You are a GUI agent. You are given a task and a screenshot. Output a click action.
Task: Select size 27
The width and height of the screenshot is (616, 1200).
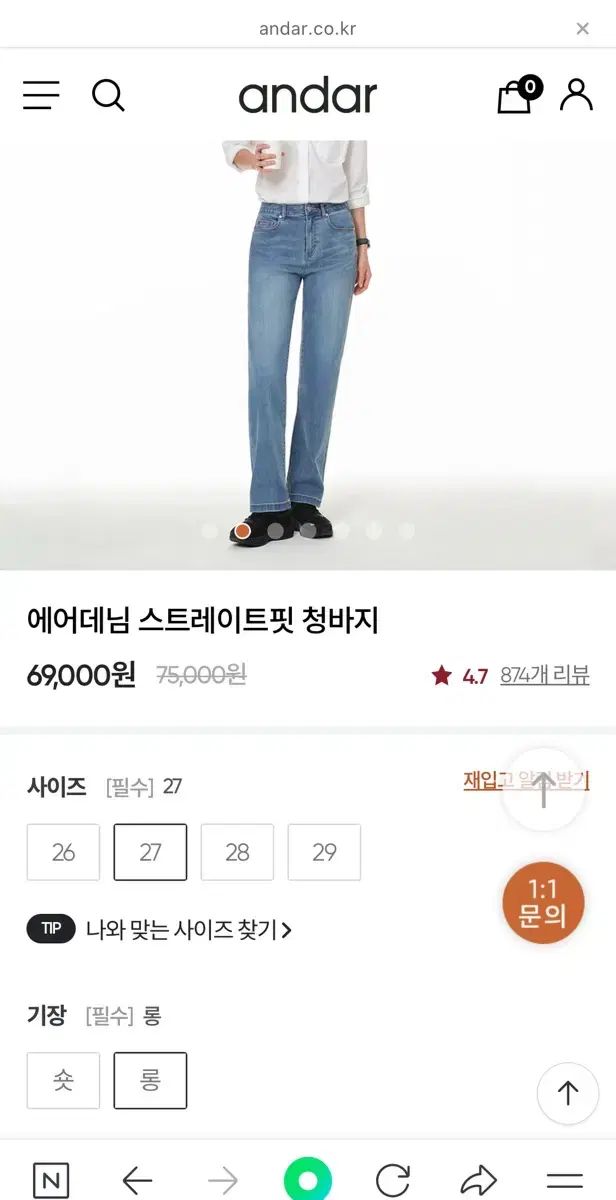click(x=150, y=852)
